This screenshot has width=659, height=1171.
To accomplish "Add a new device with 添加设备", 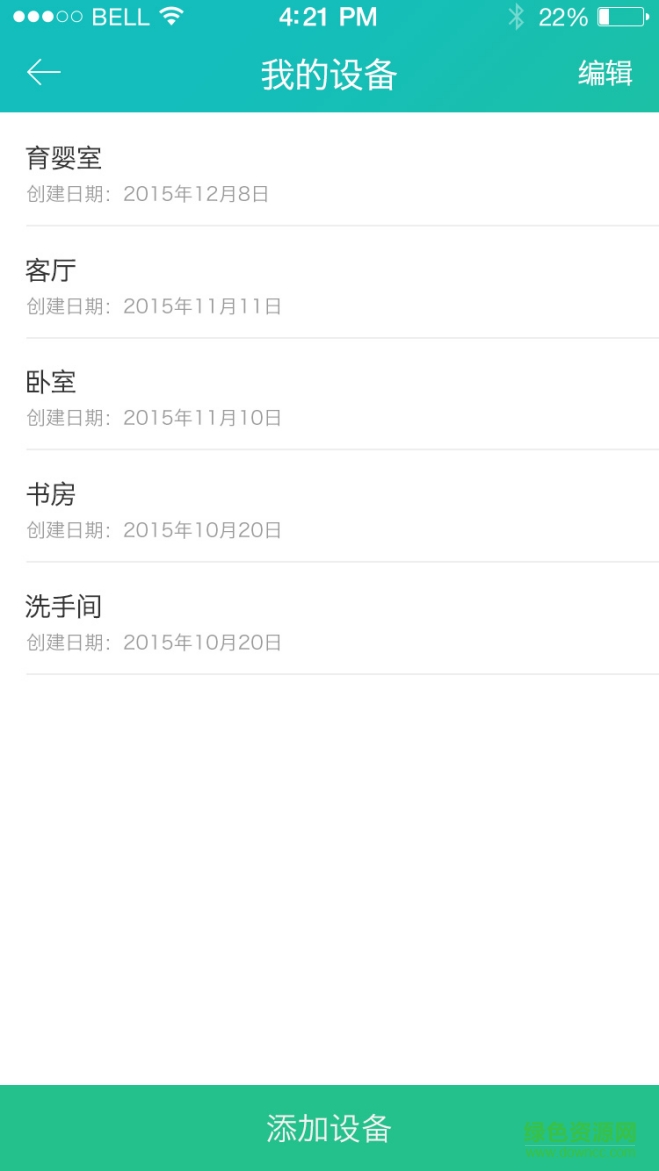I will point(329,1128).
